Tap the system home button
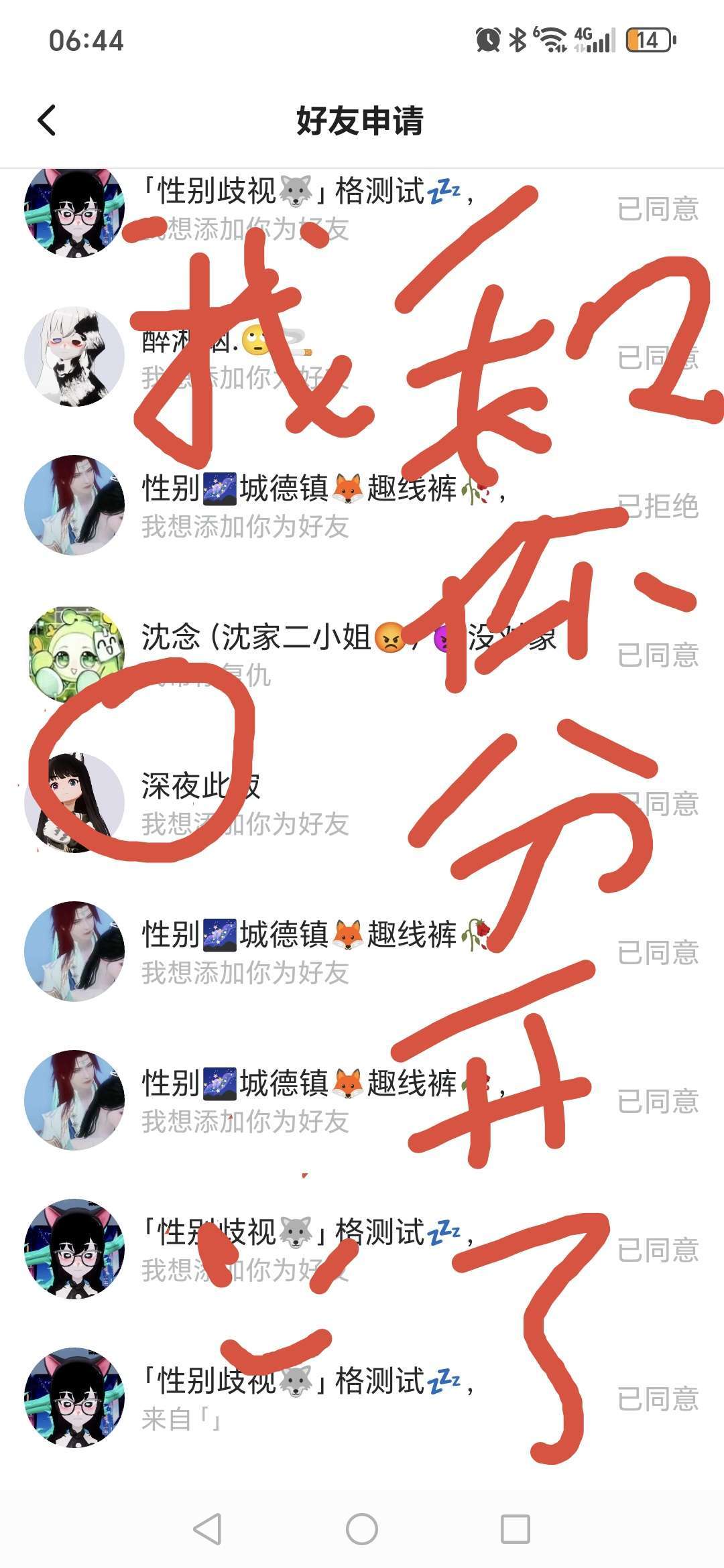Screen dimensions: 724x1568 362,1529
